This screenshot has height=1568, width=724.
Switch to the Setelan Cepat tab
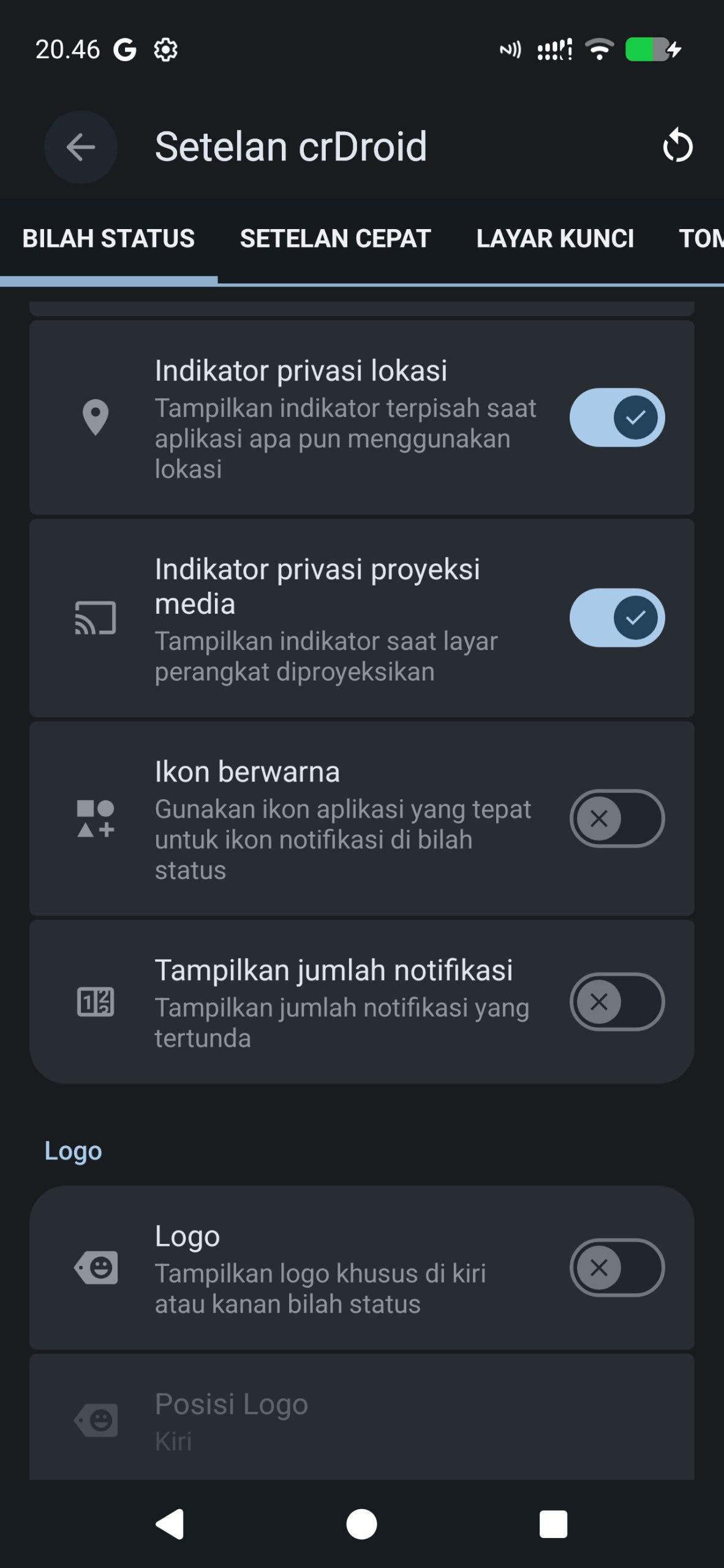(x=335, y=239)
